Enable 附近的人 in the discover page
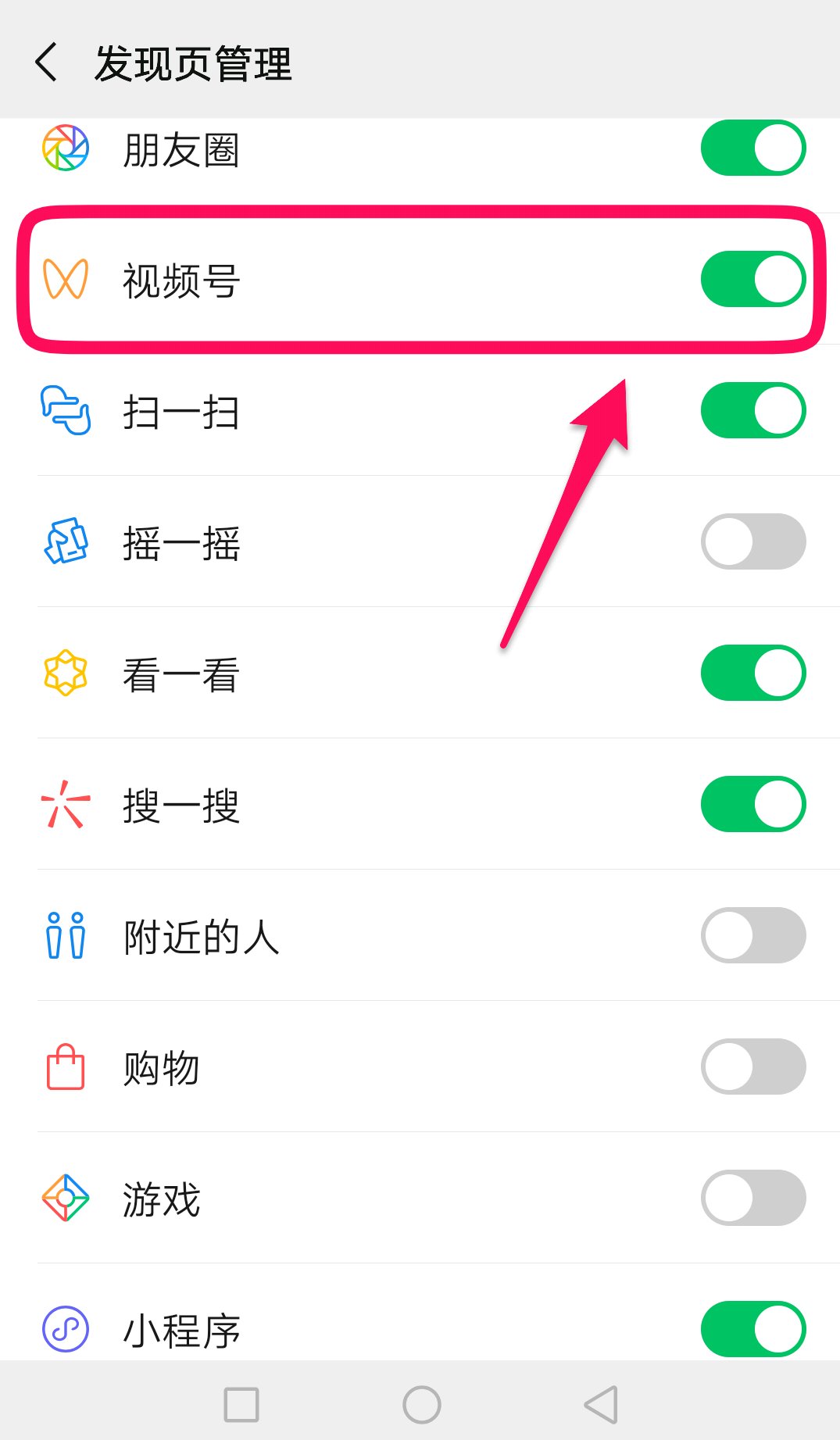 point(753,935)
